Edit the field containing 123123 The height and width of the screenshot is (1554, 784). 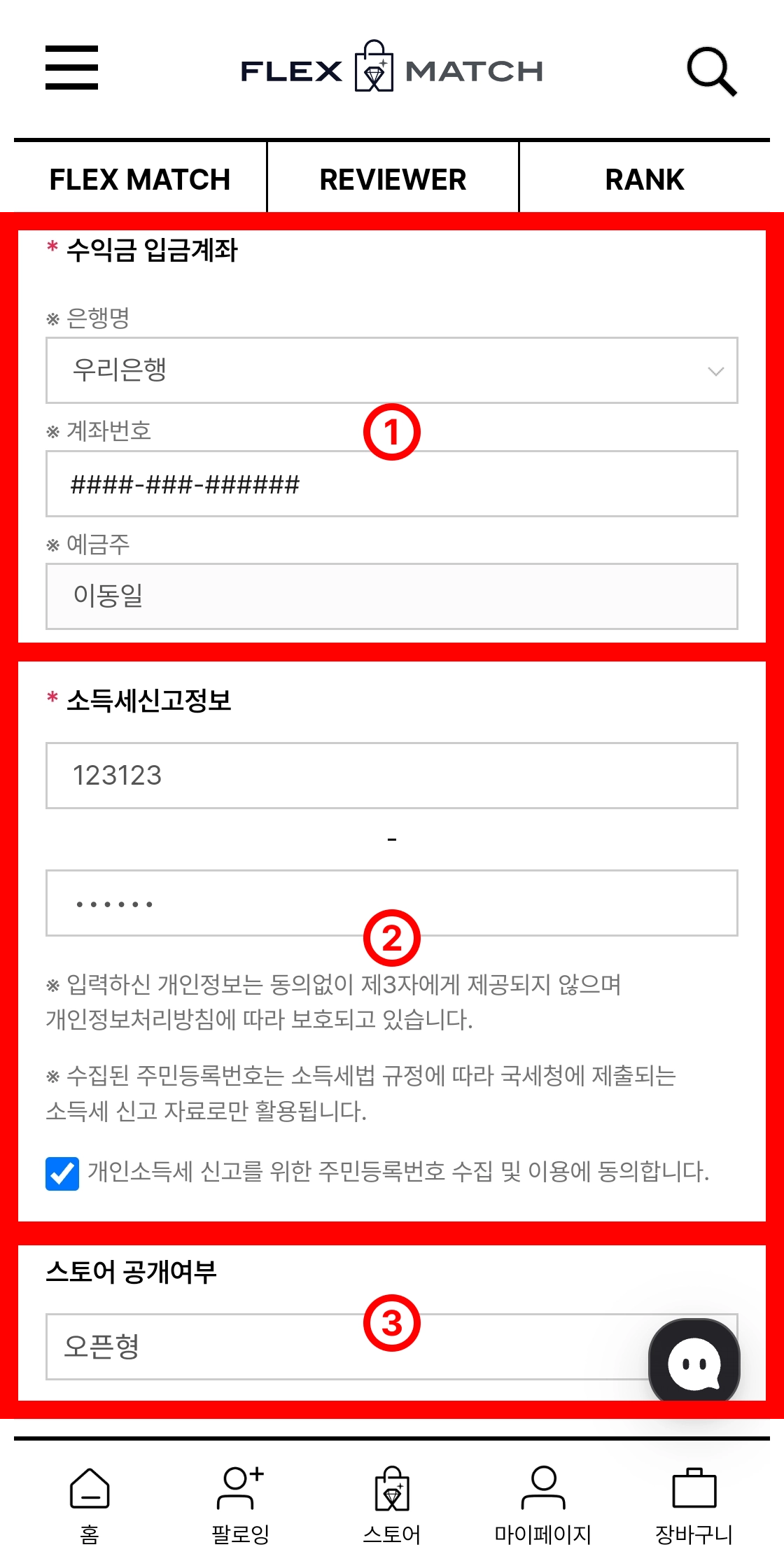pyautogui.click(x=392, y=776)
